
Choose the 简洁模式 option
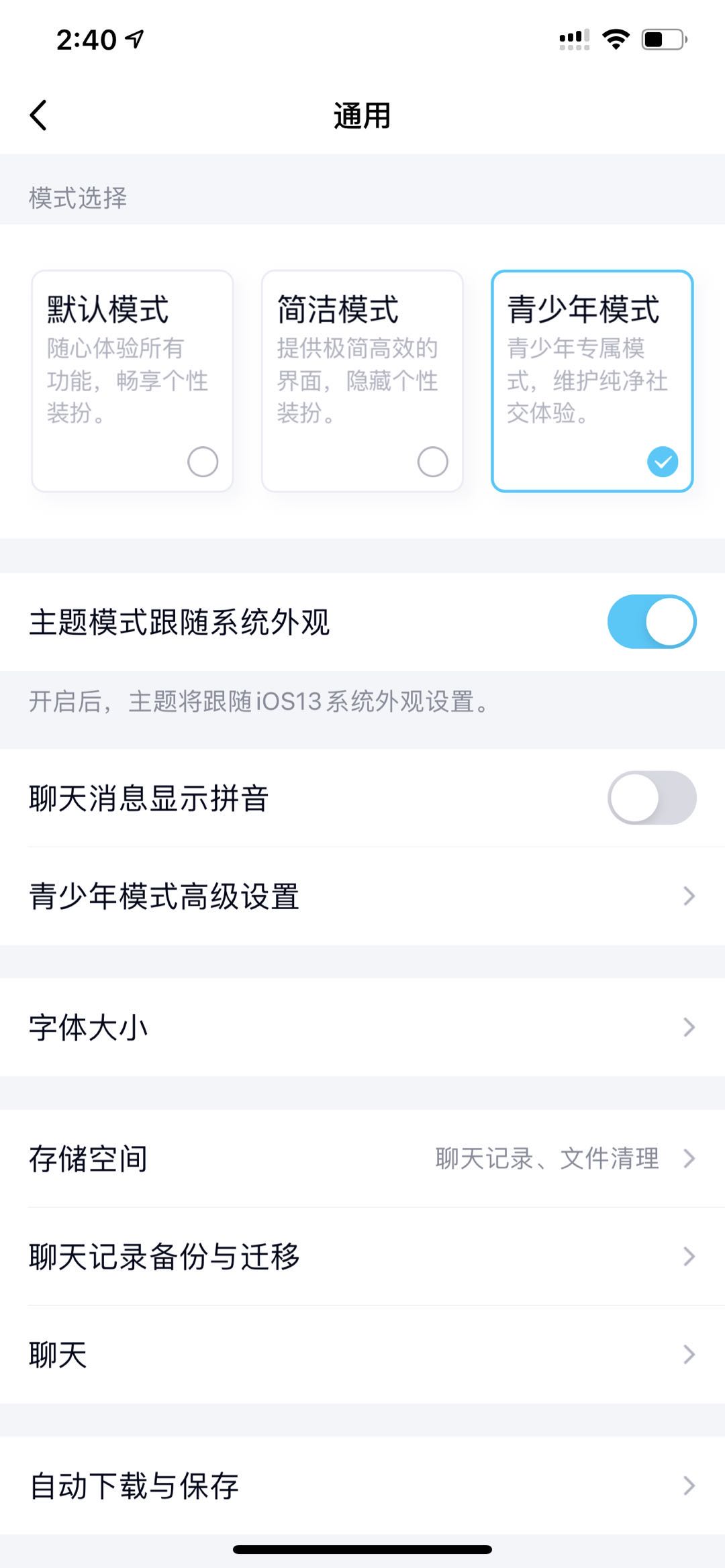click(362, 380)
